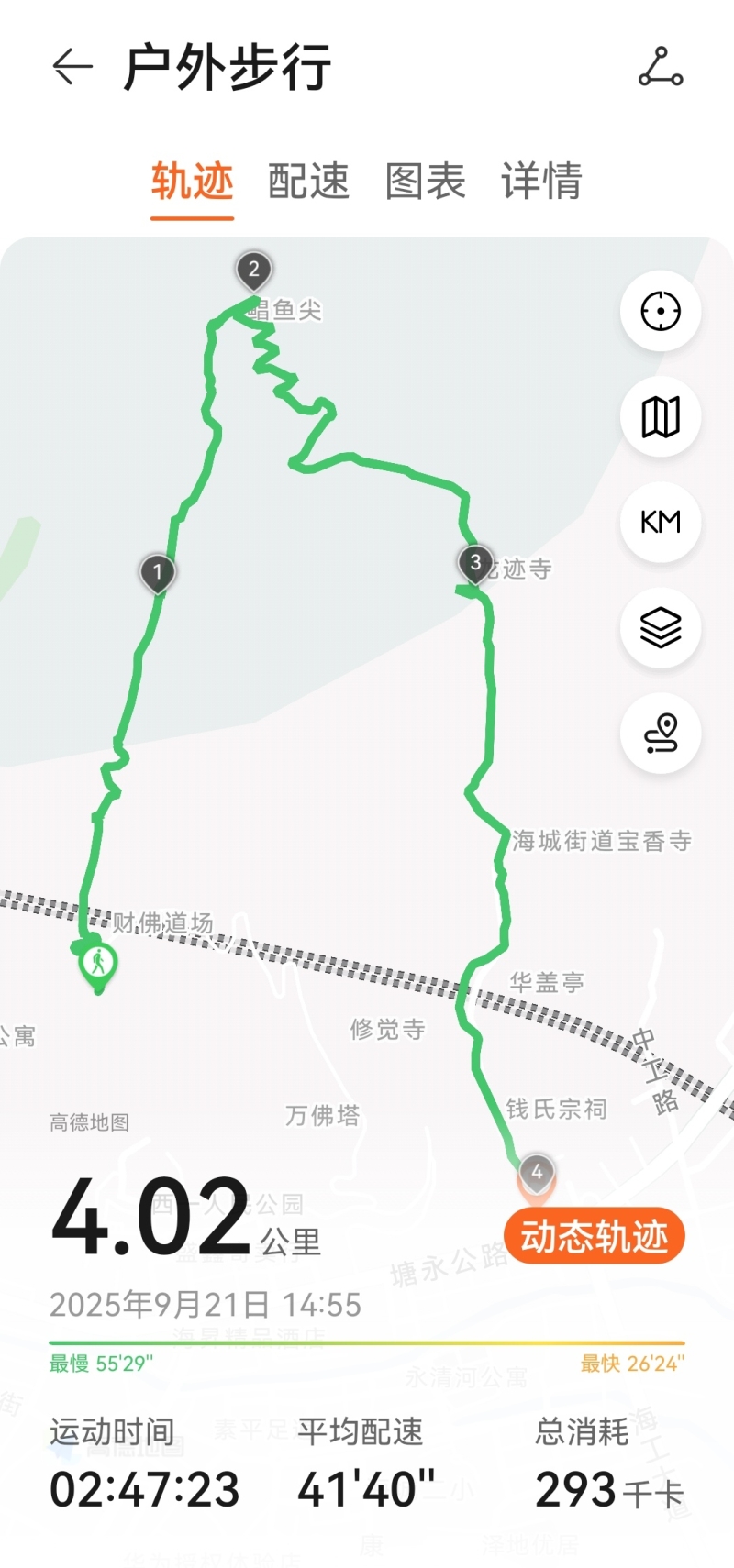Open the 详情 tab
The image size is (734, 1568).
(x=541, y=181)
